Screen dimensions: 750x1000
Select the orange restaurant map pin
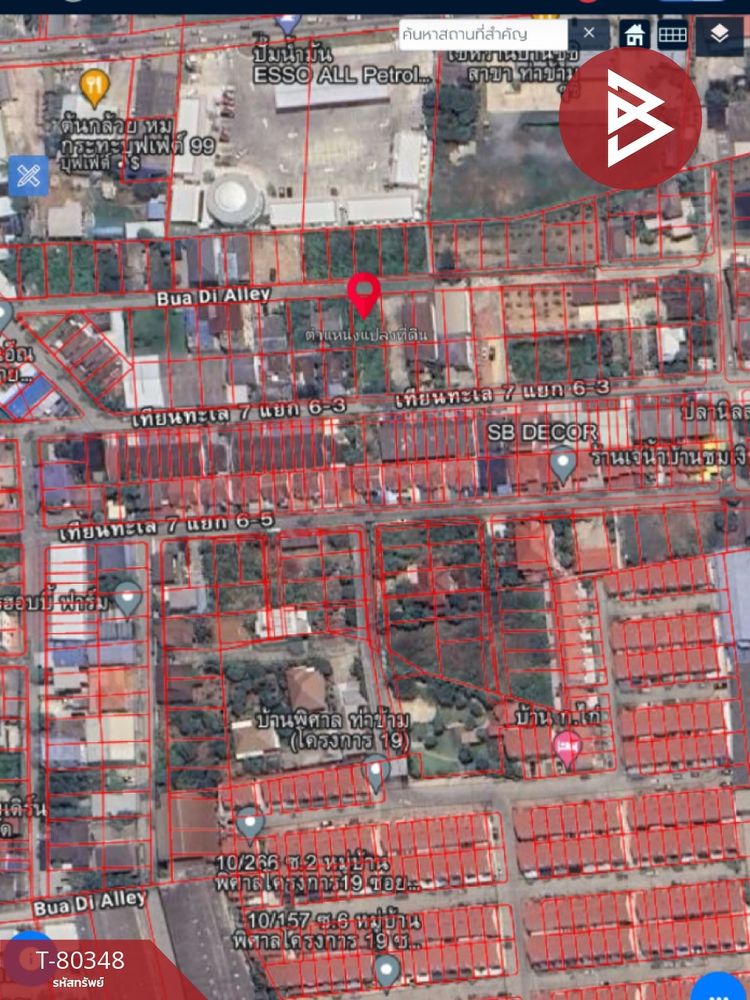click(x=95, y=87)
